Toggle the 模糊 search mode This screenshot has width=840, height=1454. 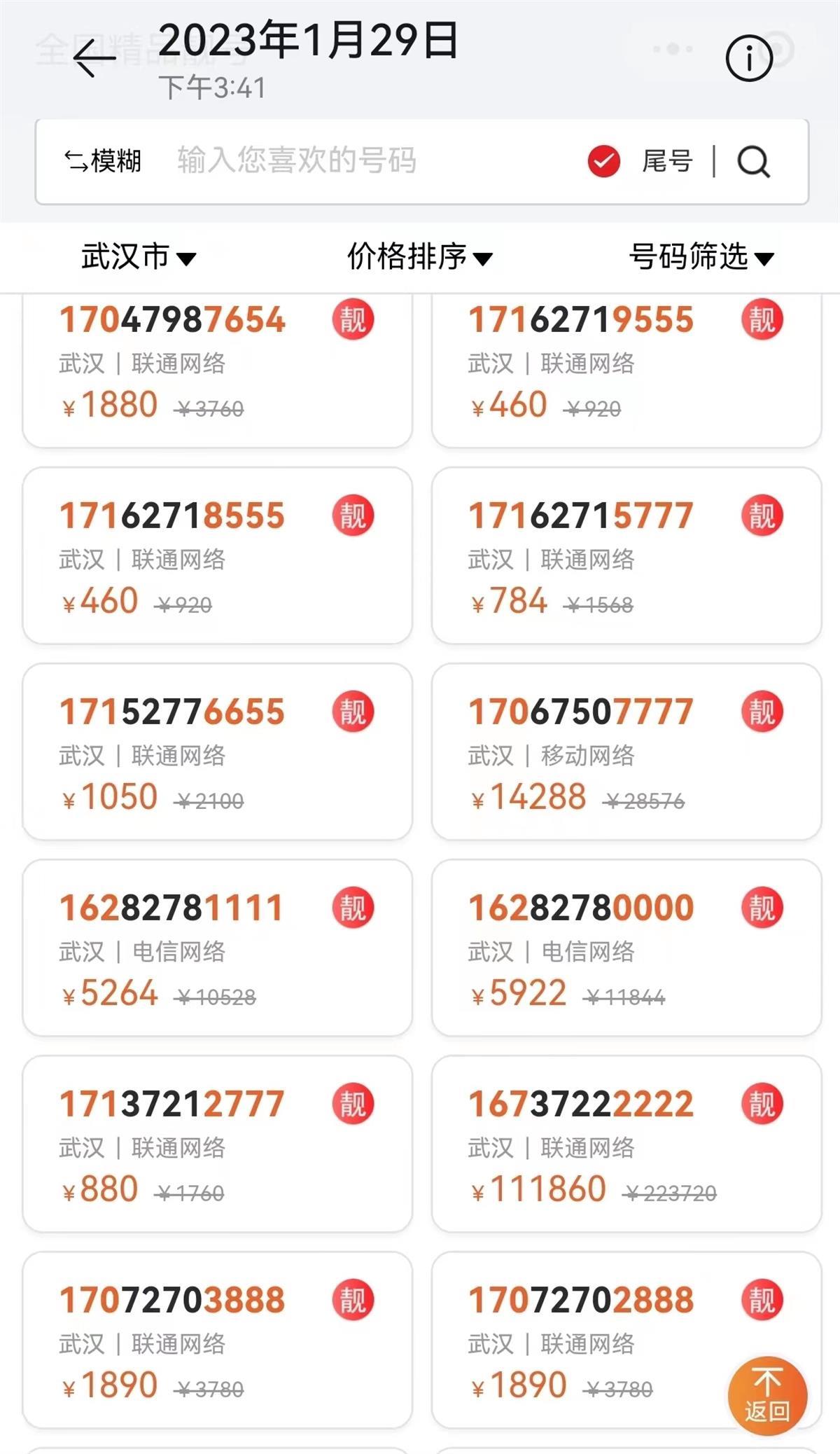coord(103,161)
